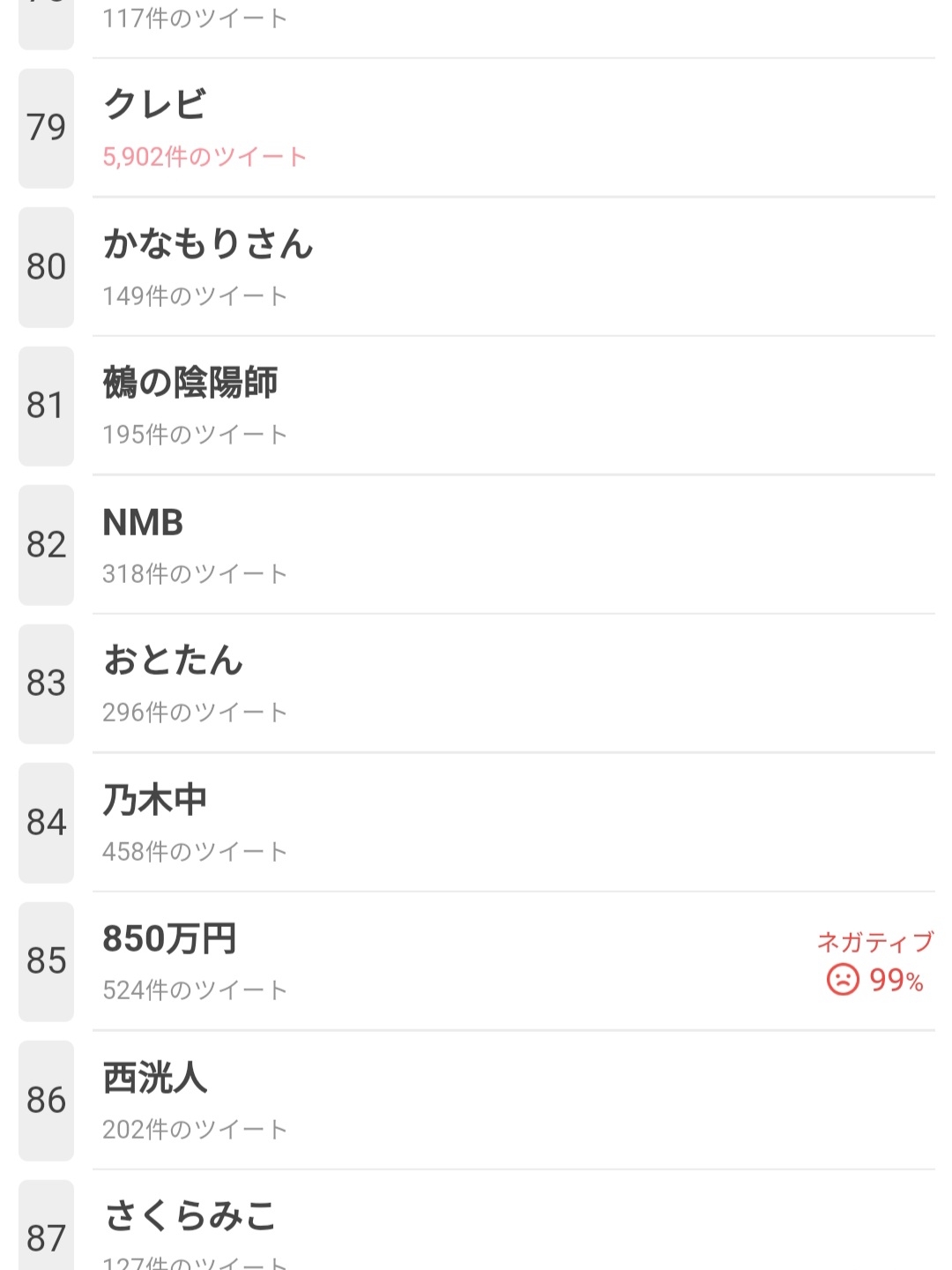Screen dimensions: 952x1270
Task: Tap the 乃木中 trend entry
Action: tap(476, 823)
